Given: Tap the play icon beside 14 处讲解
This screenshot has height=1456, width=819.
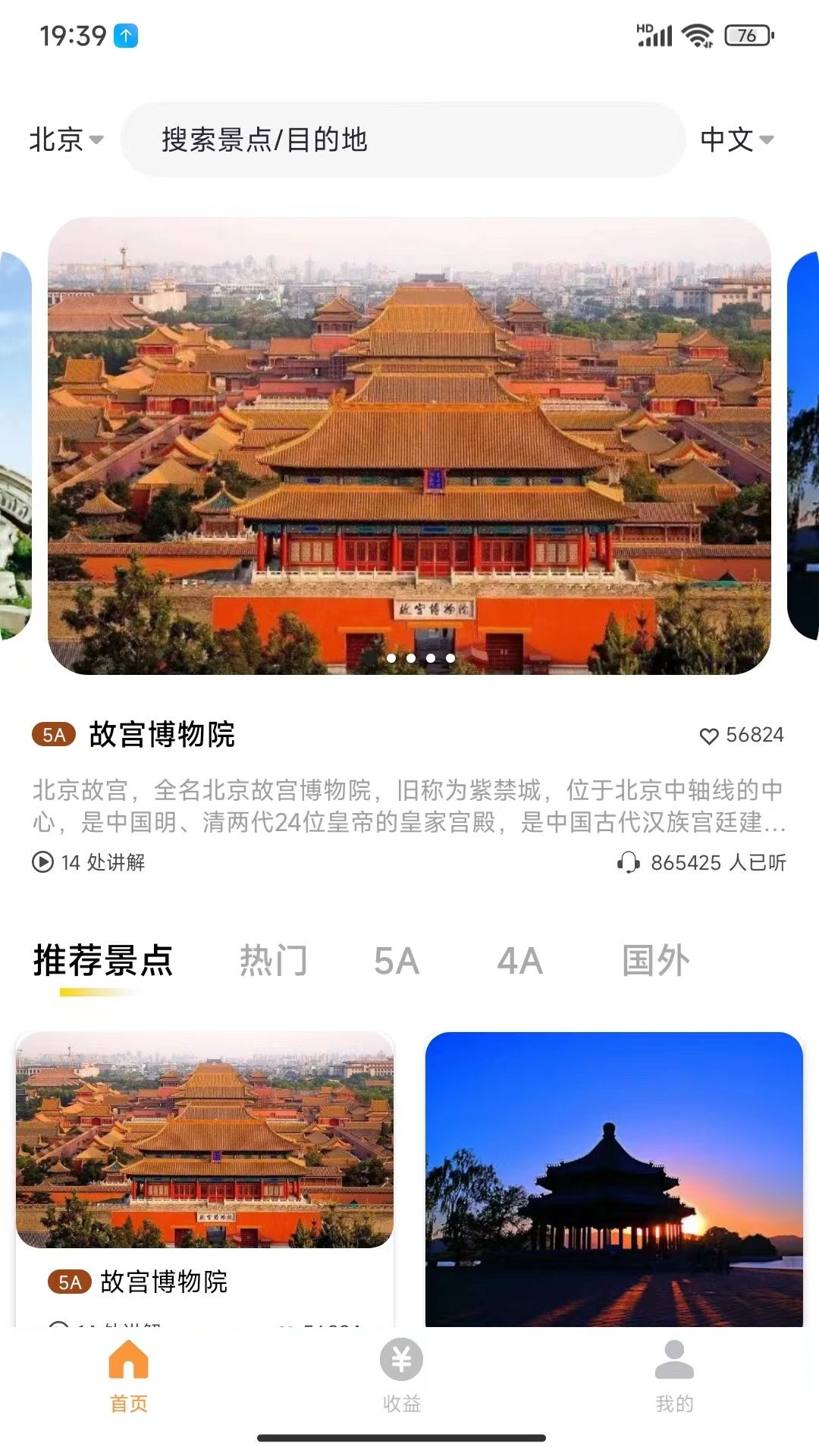Looking at the screenshot, I should [44, 862].
